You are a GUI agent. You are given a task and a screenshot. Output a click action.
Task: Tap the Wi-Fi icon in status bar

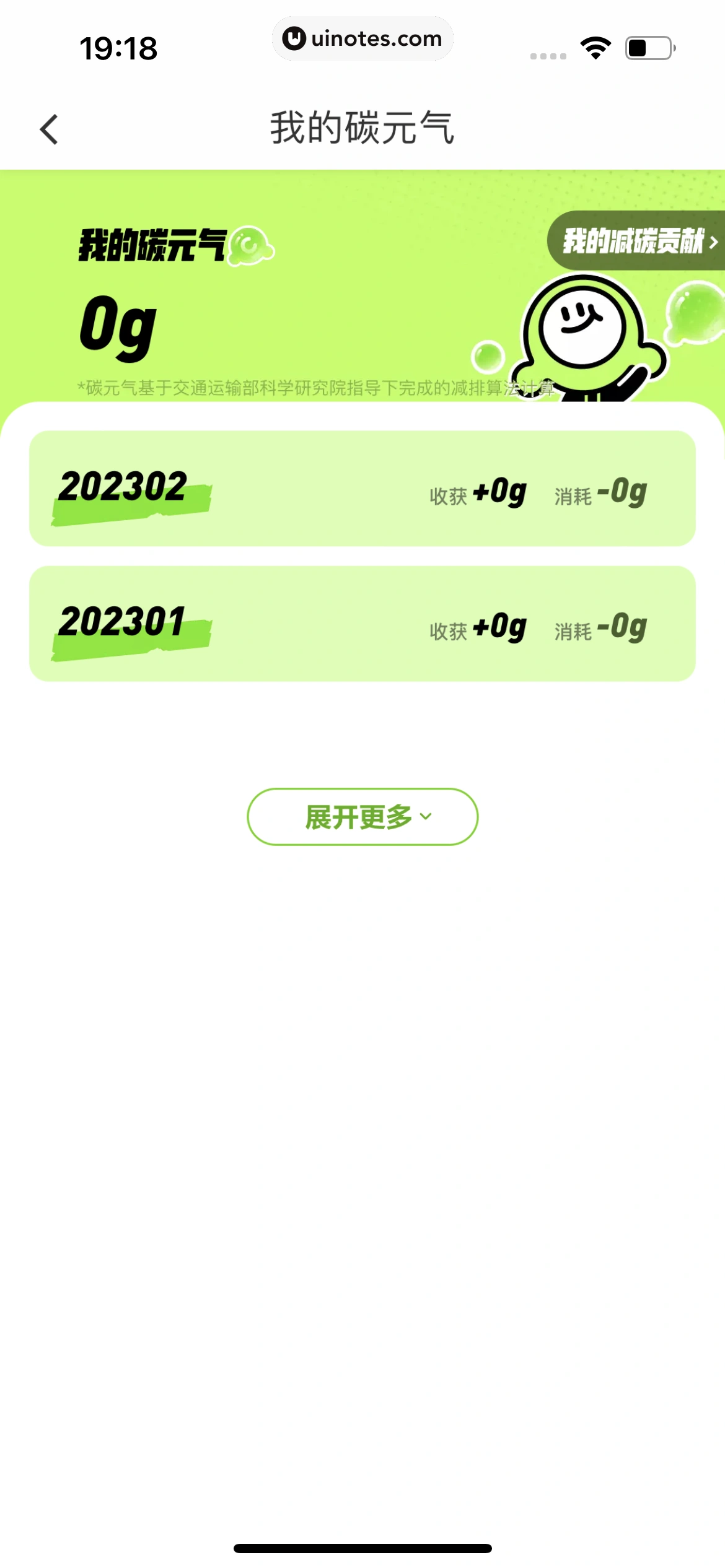(x=595, y=46)
